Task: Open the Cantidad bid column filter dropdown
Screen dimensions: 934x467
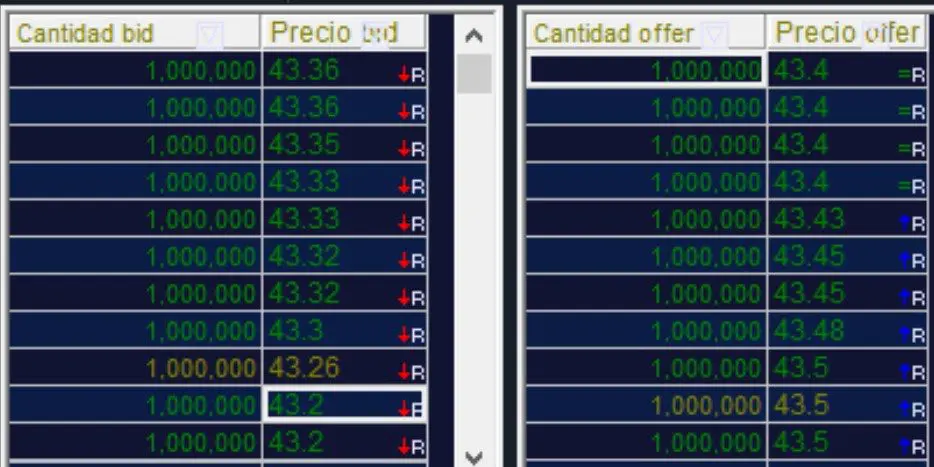Action: (209, 35)
